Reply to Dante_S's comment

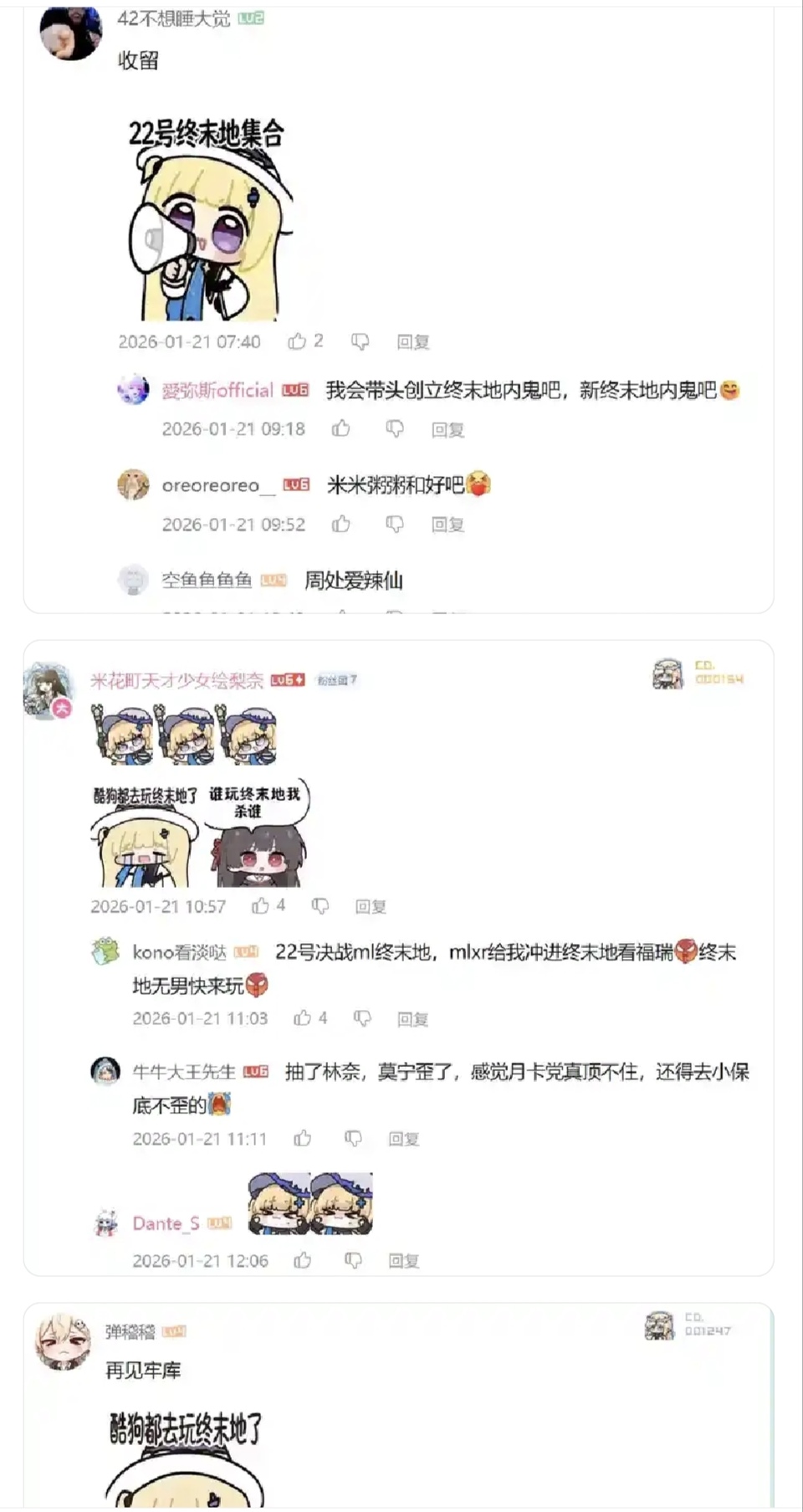404,1261
